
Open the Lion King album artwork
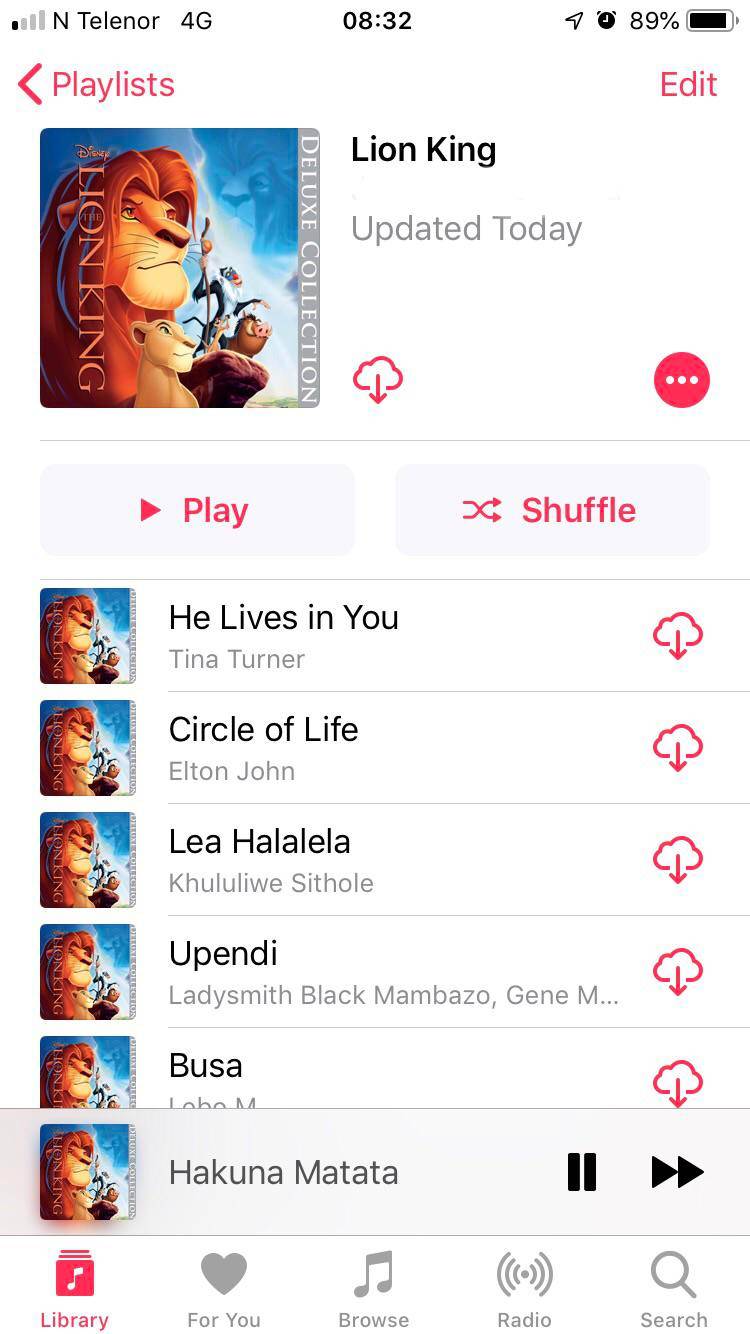click(x=179, y=268)
